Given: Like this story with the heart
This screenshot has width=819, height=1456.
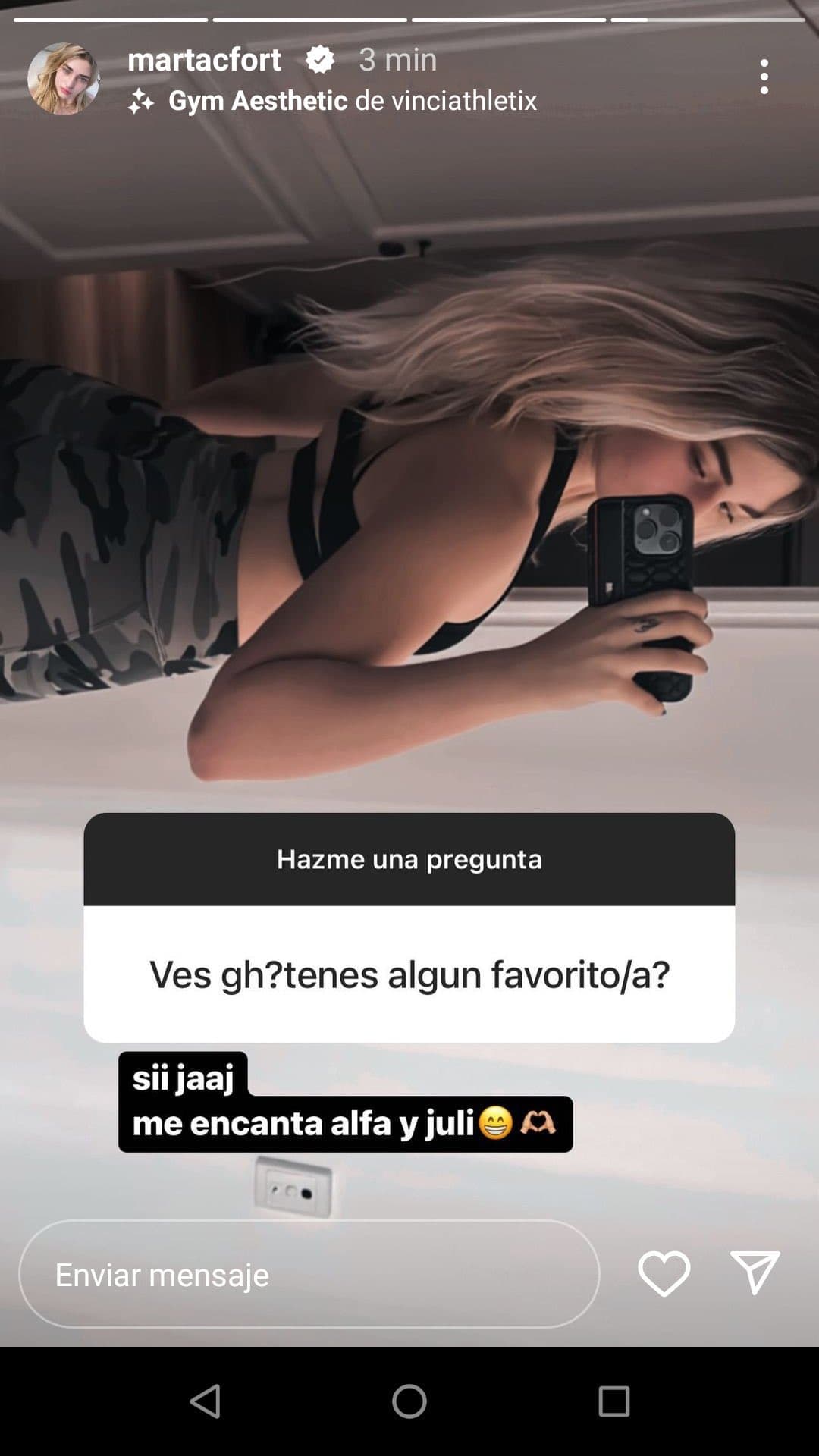Looking at the screenshot, I should (x=664, y=1274).
